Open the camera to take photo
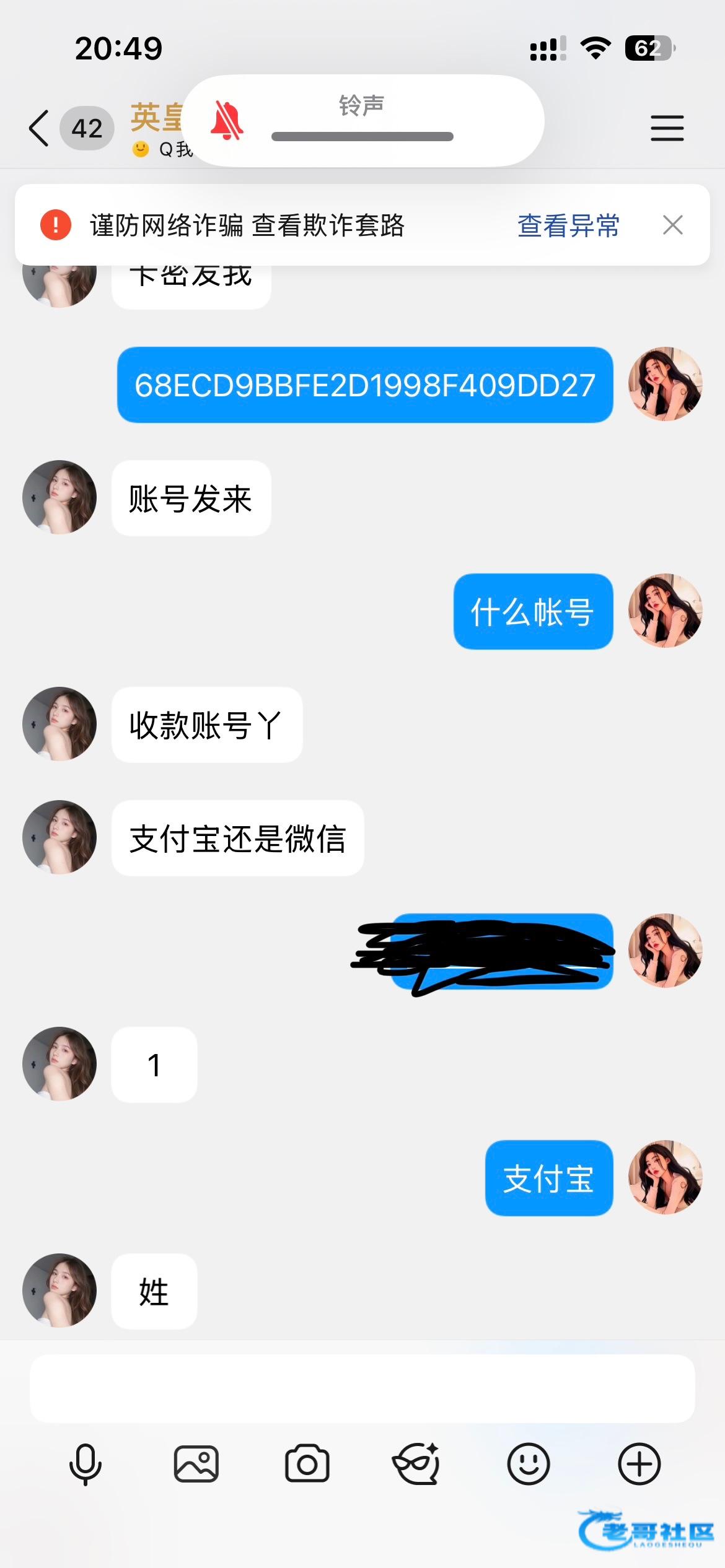The width and height of the screenshot is (725, 1568). click(307, 1464)
